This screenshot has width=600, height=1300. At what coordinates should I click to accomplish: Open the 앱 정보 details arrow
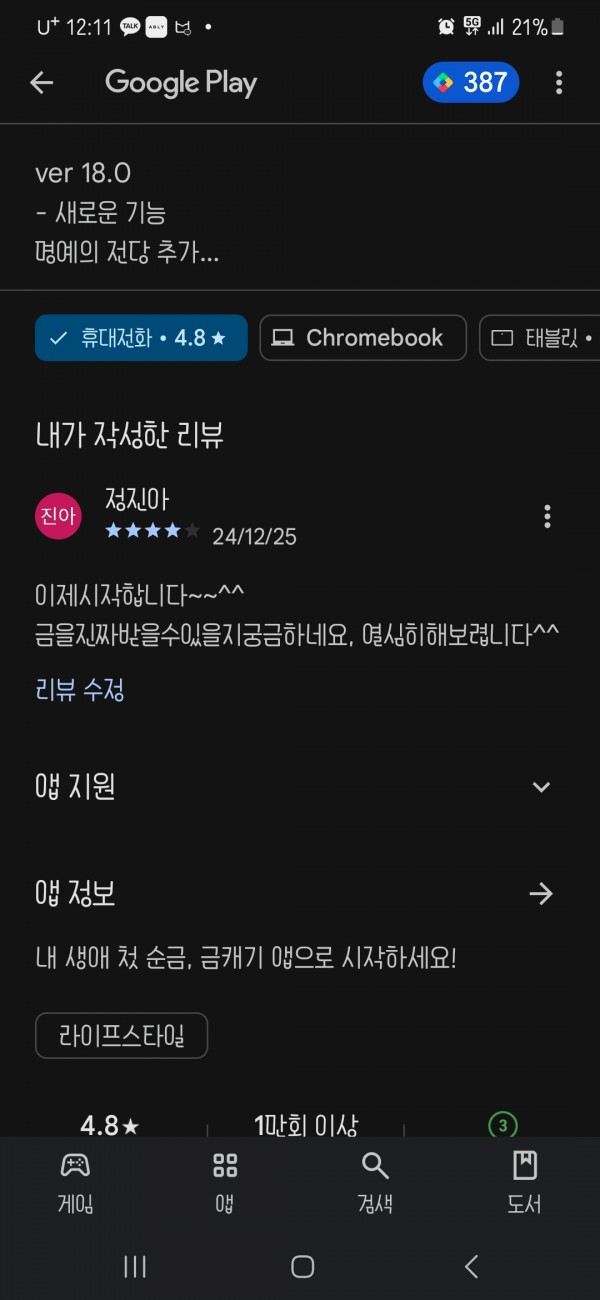[541, 893]
